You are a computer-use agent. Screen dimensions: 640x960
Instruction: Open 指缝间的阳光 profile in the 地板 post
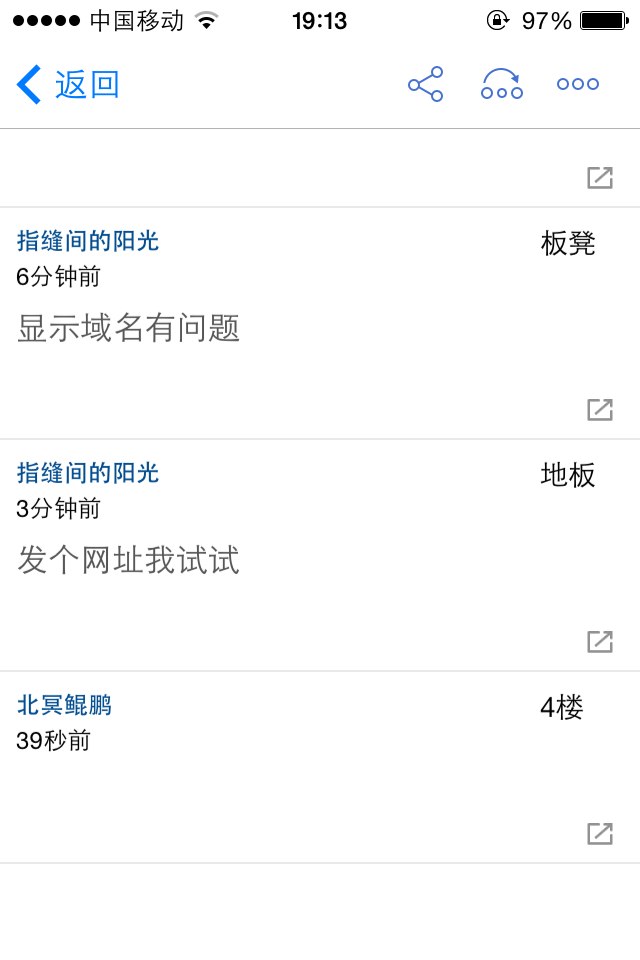click(x=88, y=473)
